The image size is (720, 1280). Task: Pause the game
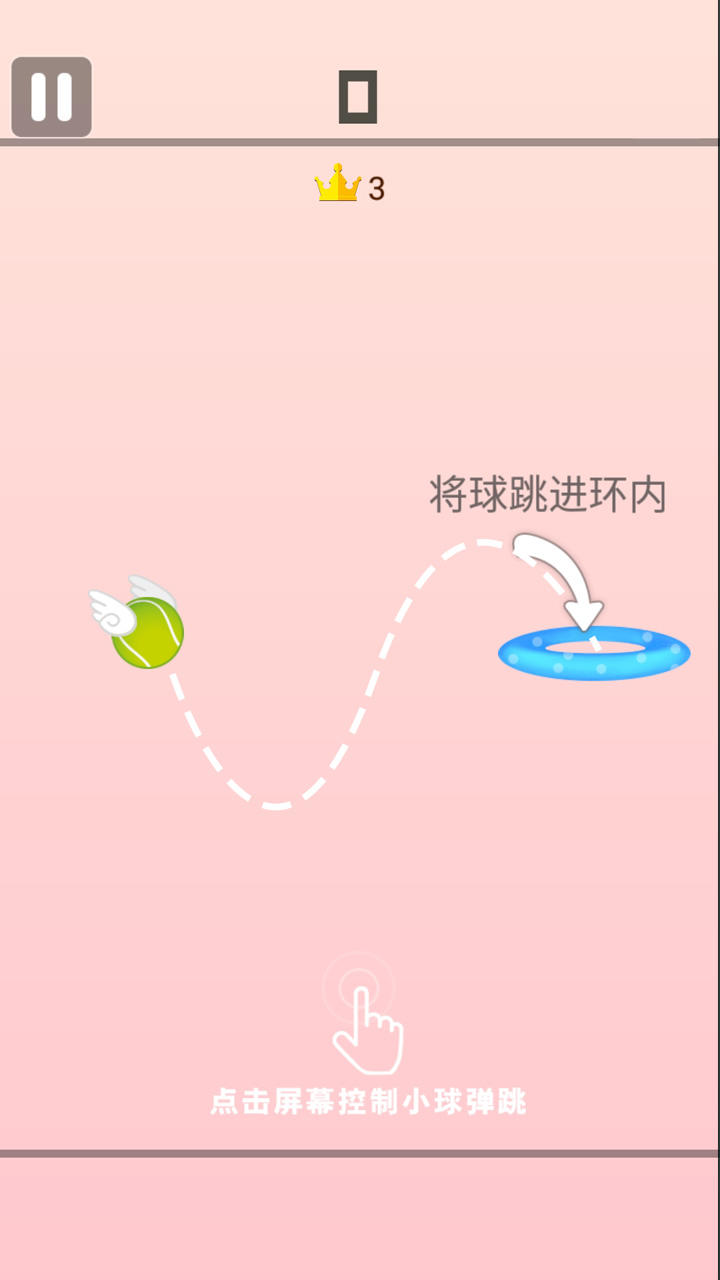51,97
